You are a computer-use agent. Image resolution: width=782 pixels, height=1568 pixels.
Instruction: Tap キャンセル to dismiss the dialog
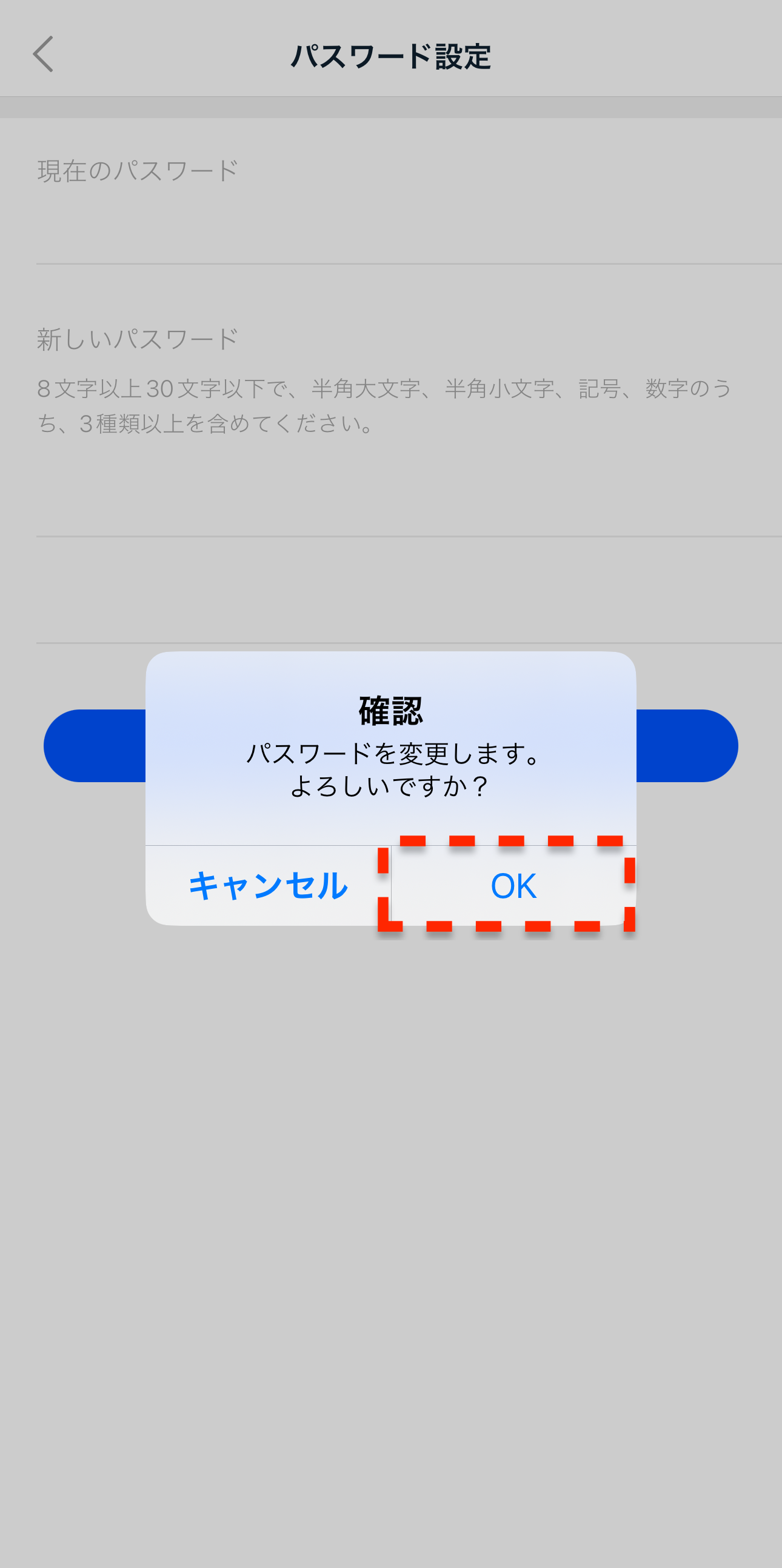coord(268,886)
